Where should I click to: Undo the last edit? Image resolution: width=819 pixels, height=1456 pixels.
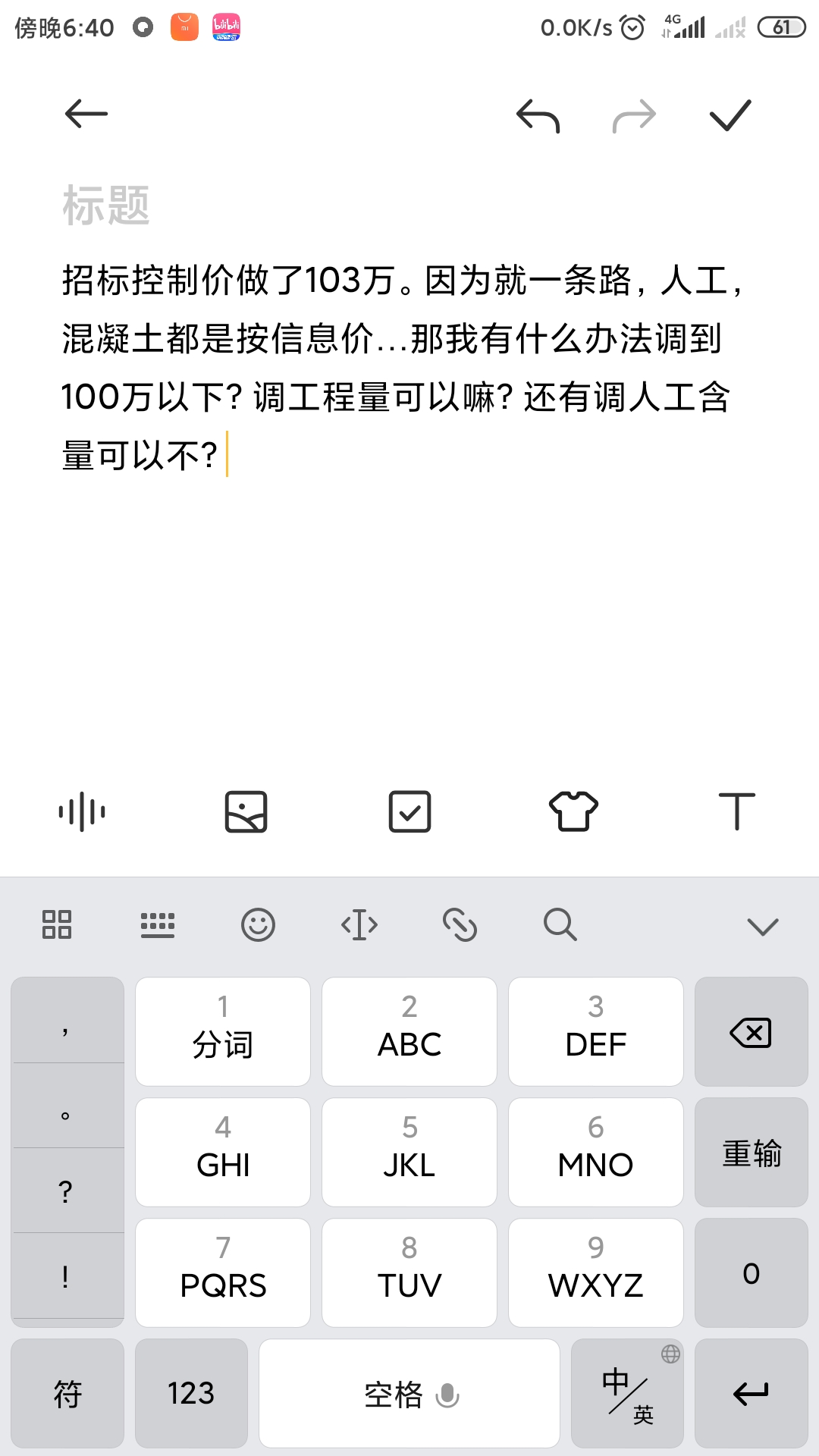click(538, 116)
